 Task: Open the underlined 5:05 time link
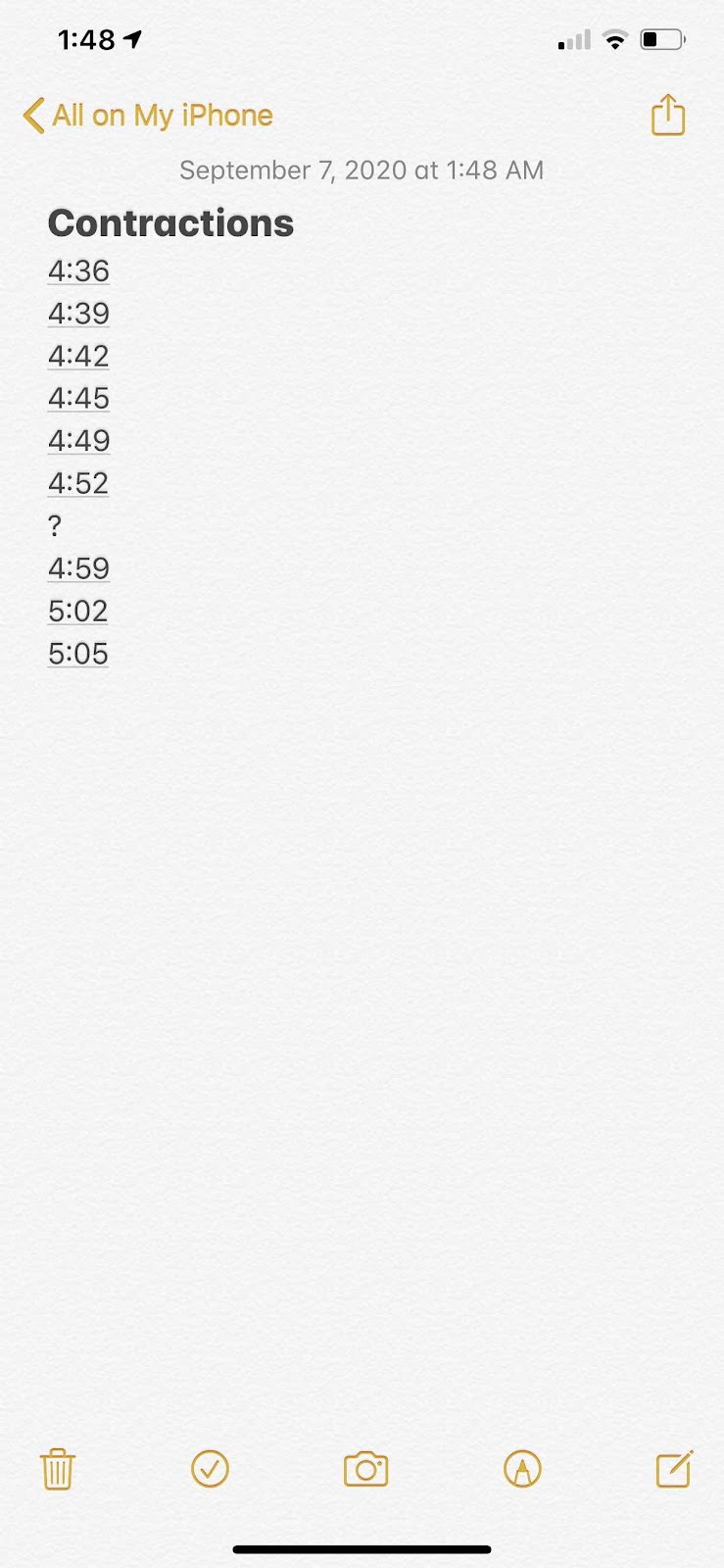[x=78, y=654]
